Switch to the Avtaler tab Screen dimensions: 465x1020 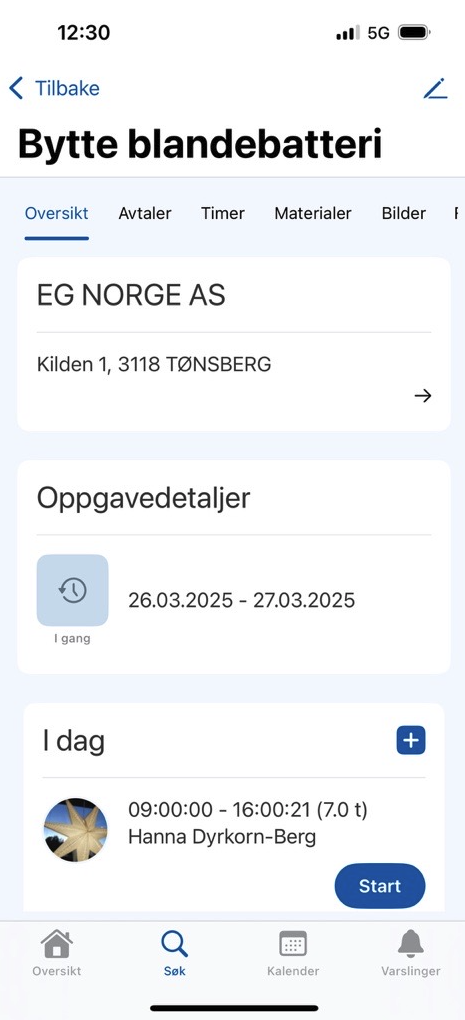point(145,213)
